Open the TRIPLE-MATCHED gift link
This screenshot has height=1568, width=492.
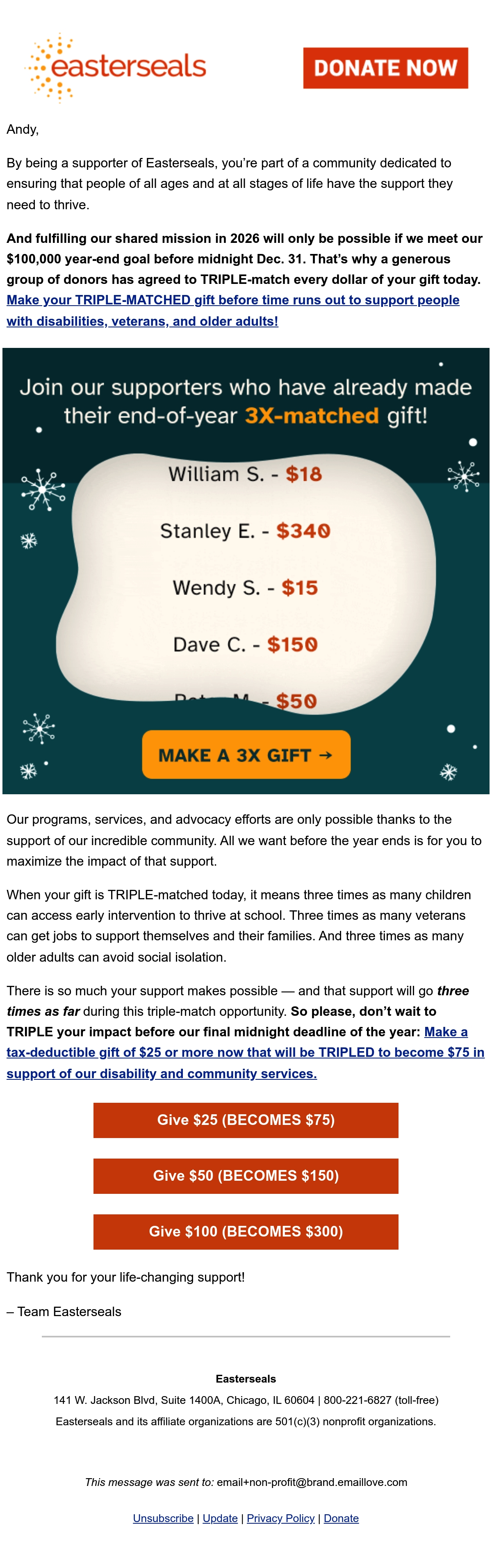233,311
